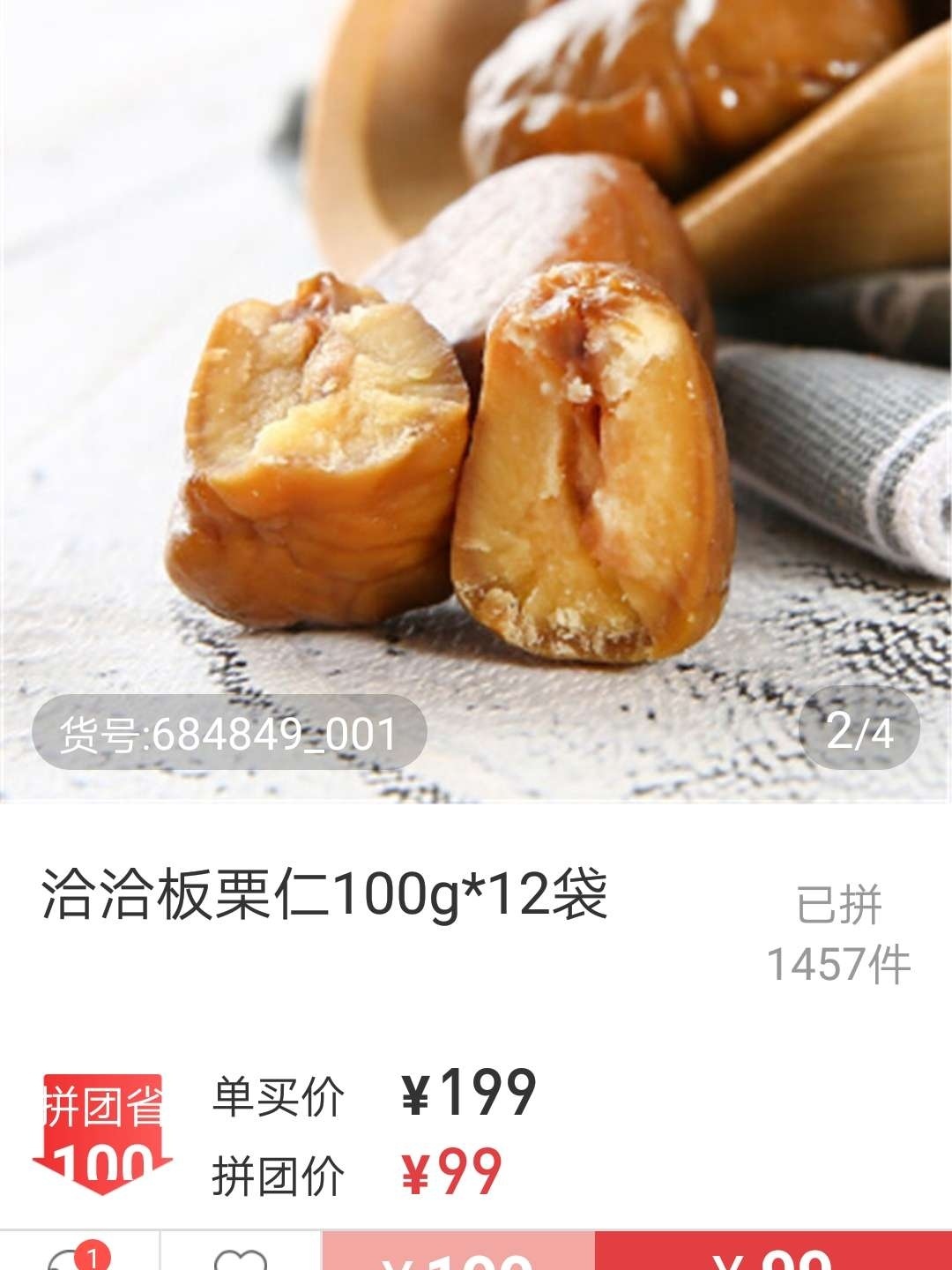The width and height of the screenshot is (952, 1270).
Task: Favorite this product with the heart icon
Action: point(240,1259)
